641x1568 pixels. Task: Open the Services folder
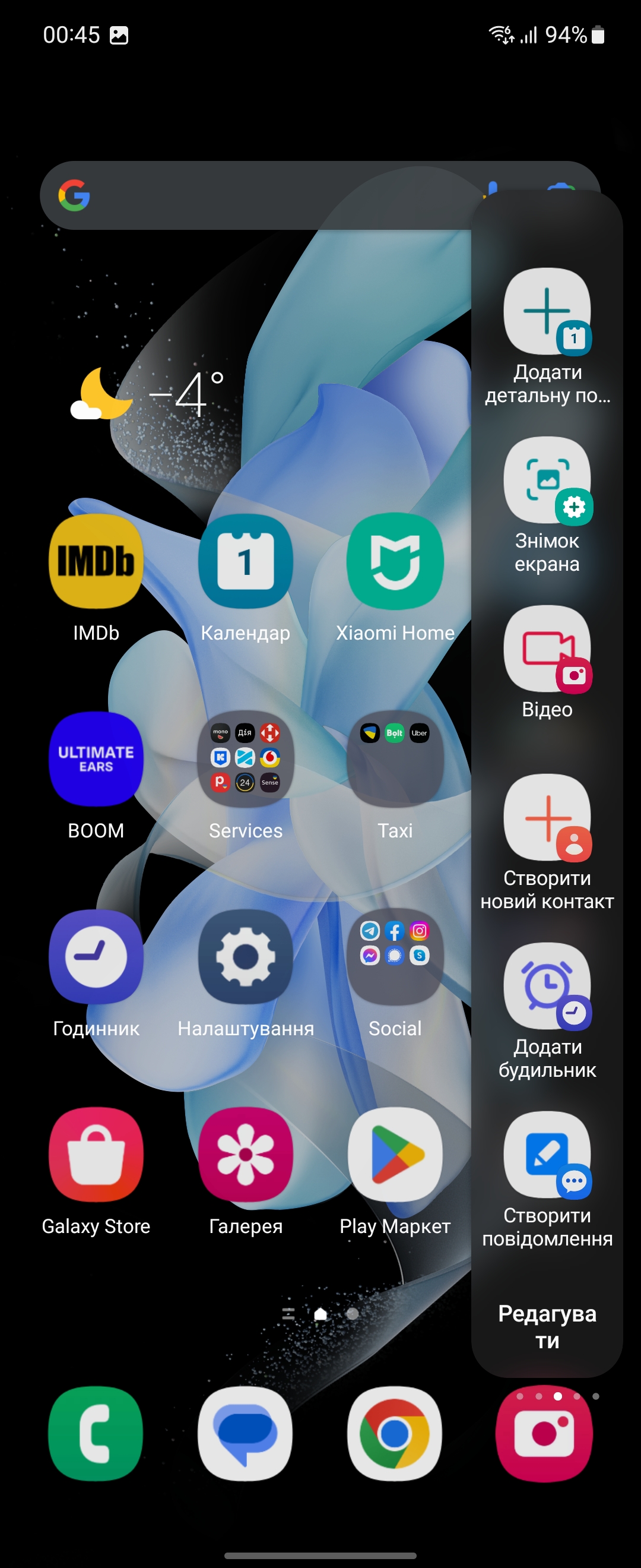click(x=245, y=759)
